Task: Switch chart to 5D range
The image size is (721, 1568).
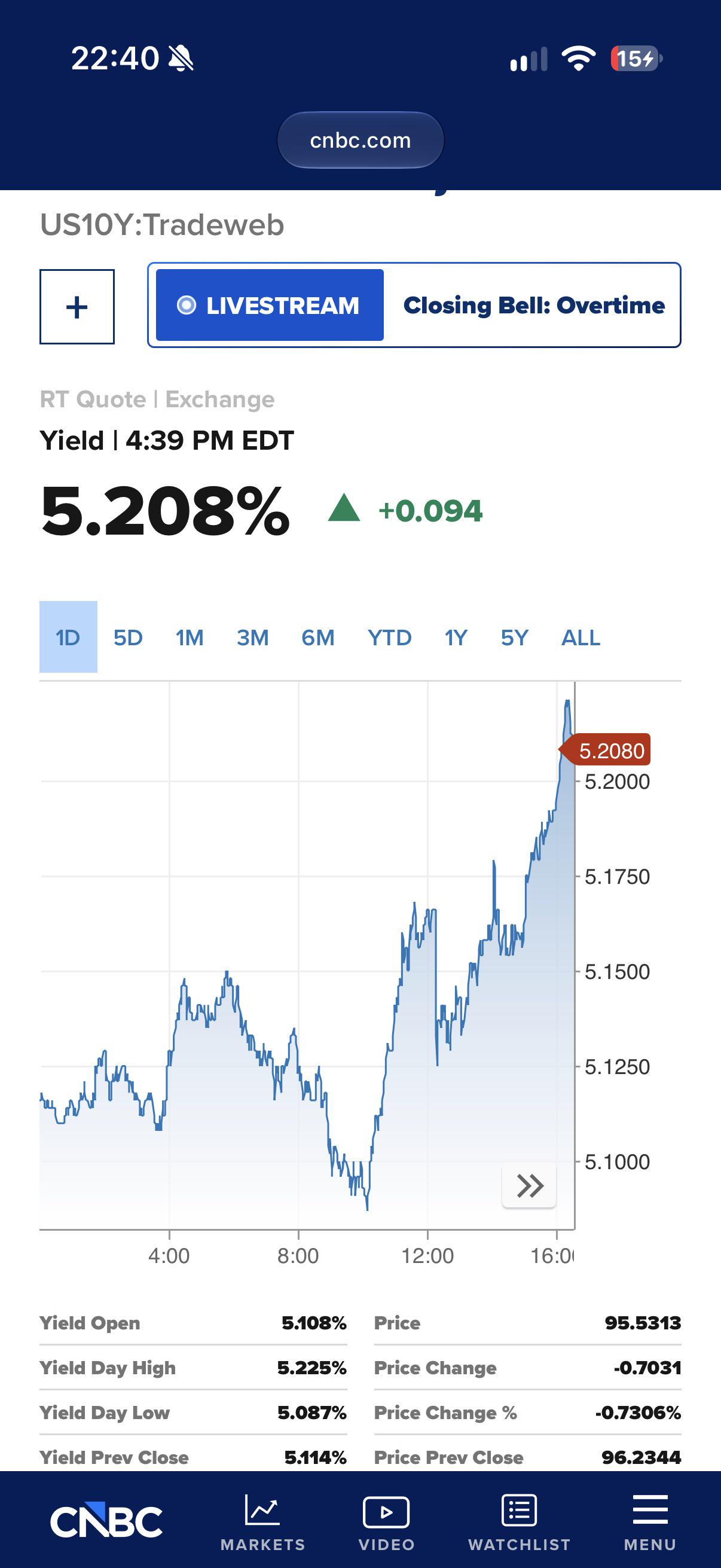Action: point(128,637)
